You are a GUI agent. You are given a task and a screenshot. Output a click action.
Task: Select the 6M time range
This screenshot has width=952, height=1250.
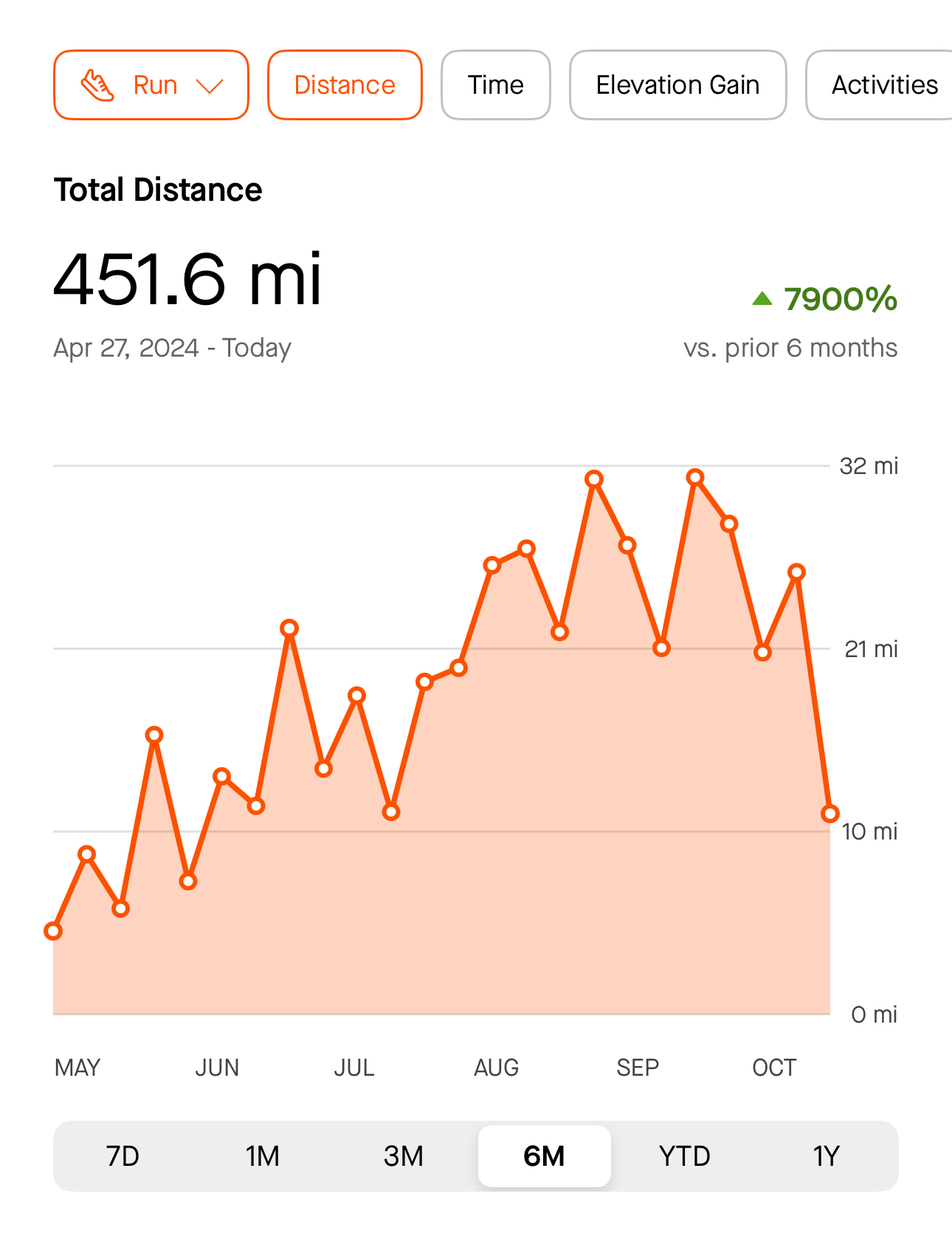[x=544, y=1155]
